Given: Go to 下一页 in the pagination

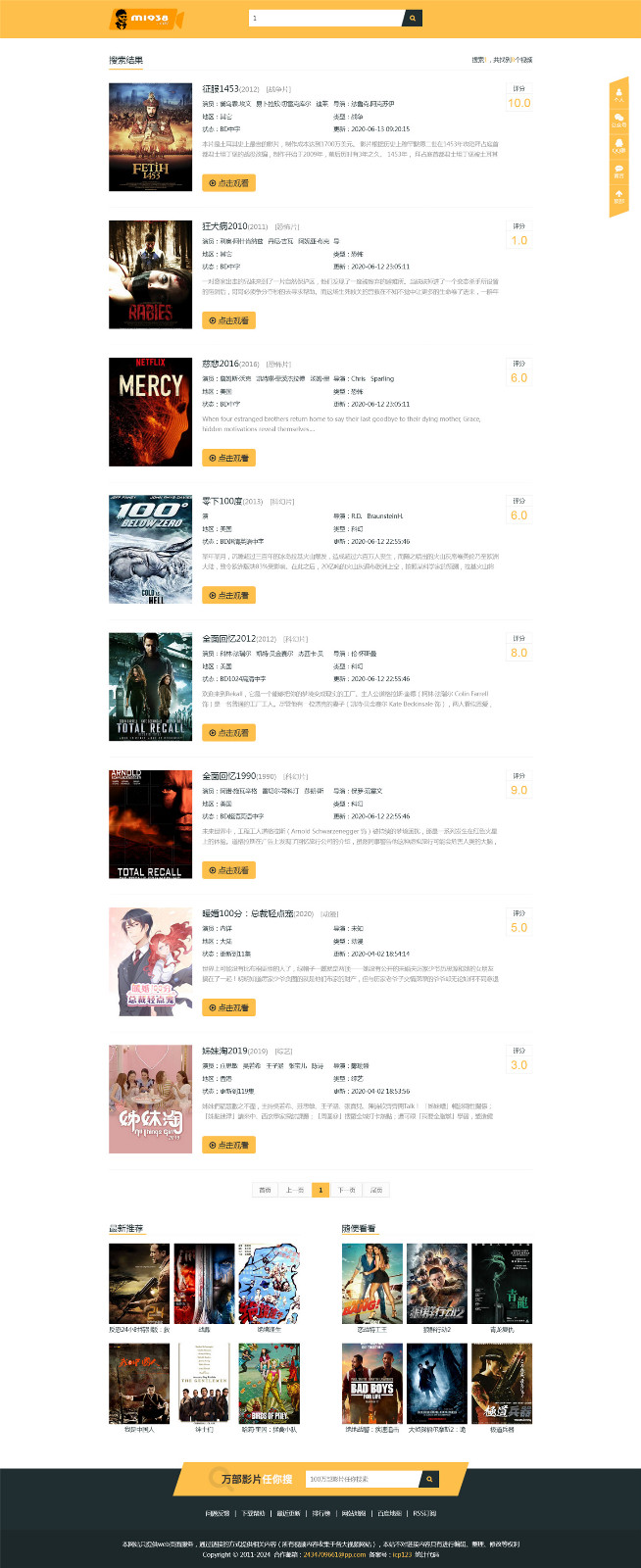Looking at the screenshot, I should pyautogui.click(x=347, y=1190).
